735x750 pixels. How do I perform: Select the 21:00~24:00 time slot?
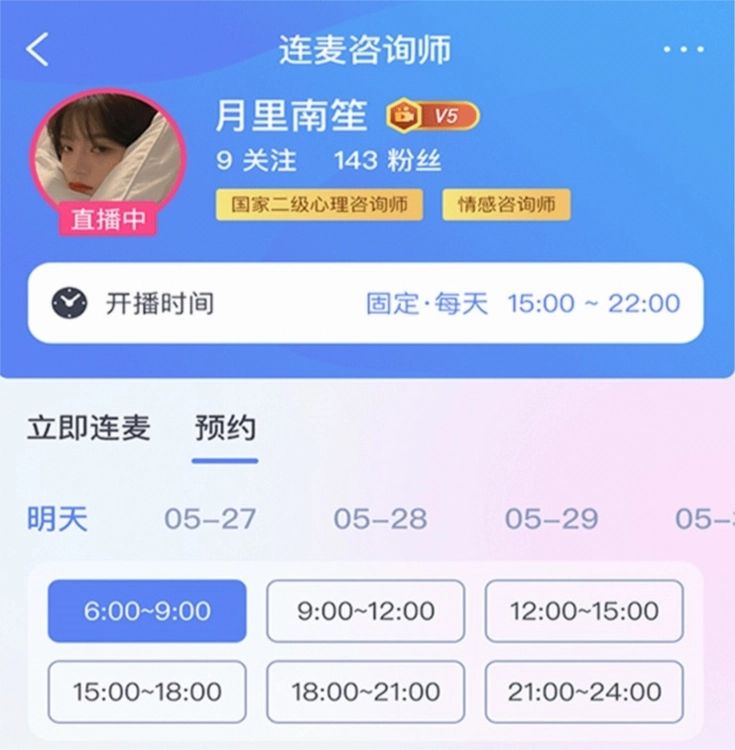pos(584,691)
